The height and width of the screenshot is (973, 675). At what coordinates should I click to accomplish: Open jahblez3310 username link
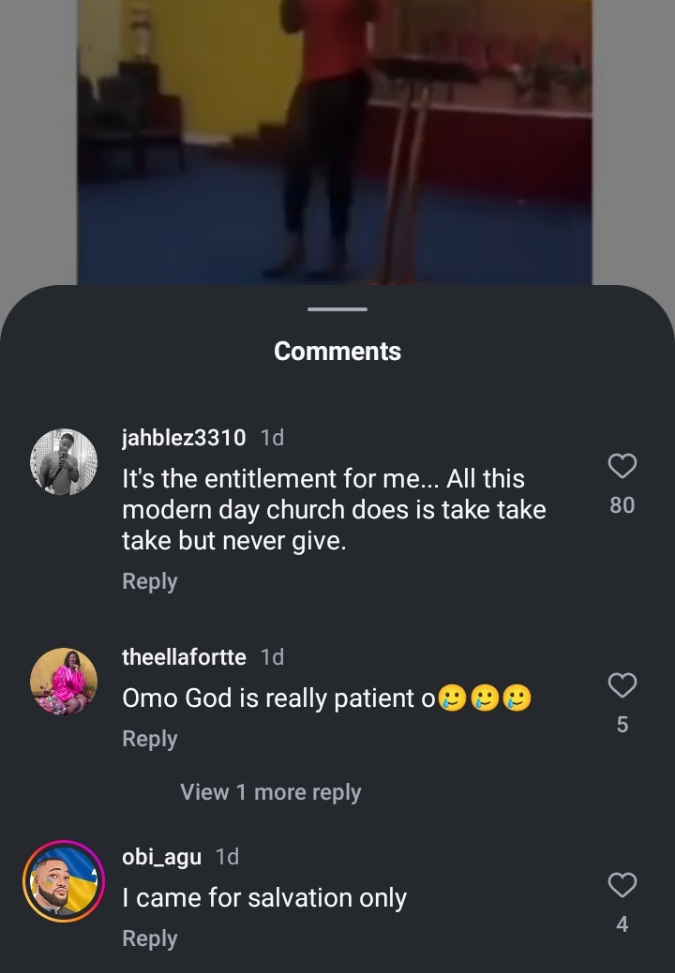click(x=183, y=438)
